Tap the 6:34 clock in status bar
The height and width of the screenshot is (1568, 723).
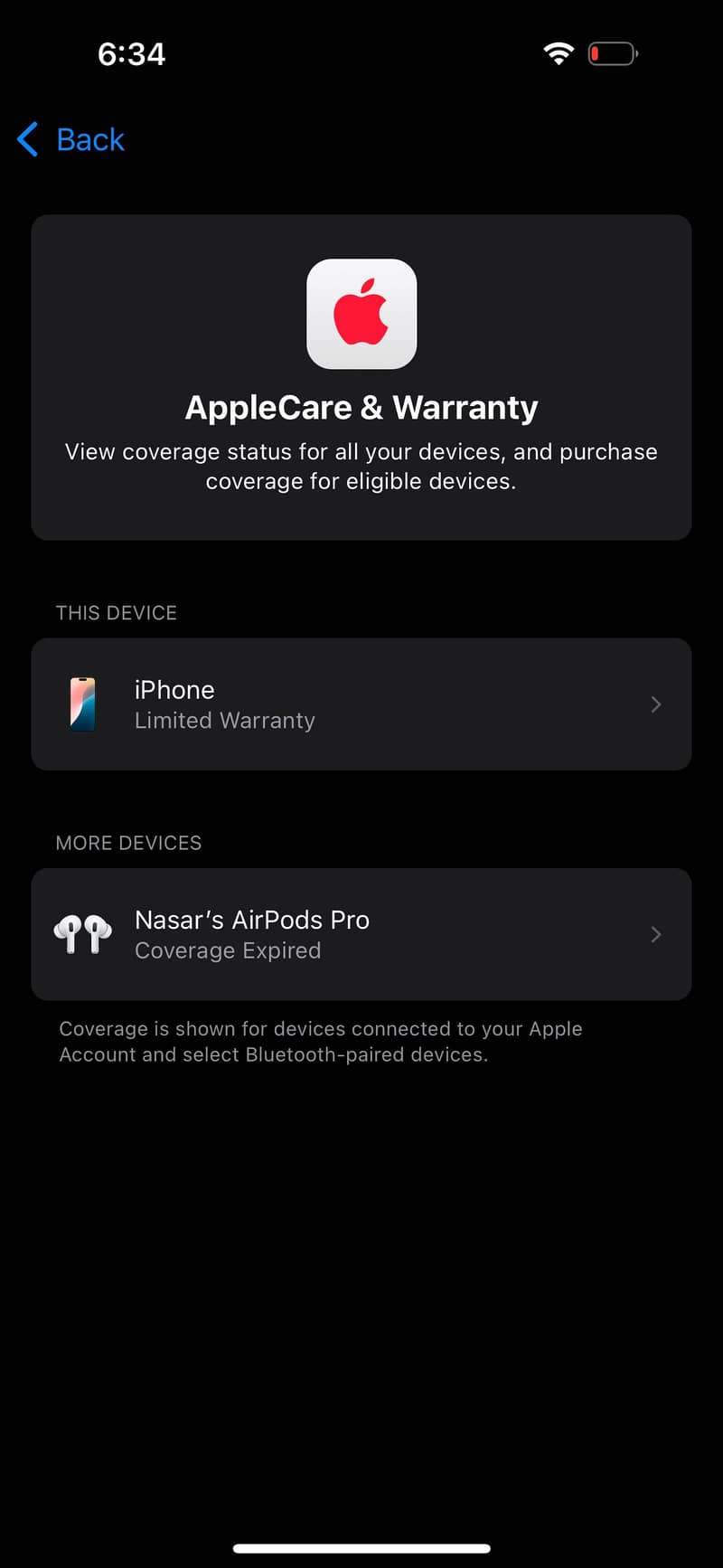(x=131, y=53)
